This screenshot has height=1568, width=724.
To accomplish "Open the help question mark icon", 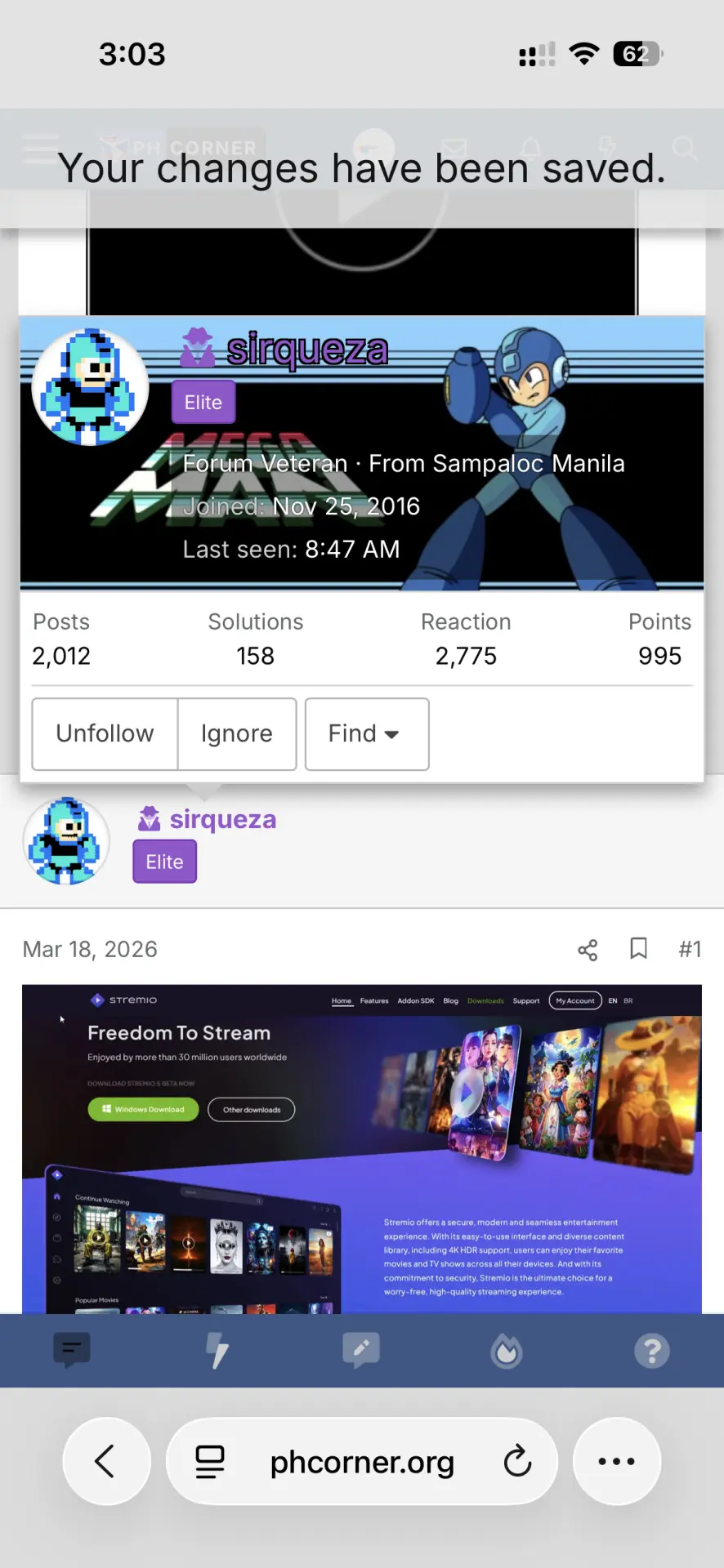I will coord(652,1351).
